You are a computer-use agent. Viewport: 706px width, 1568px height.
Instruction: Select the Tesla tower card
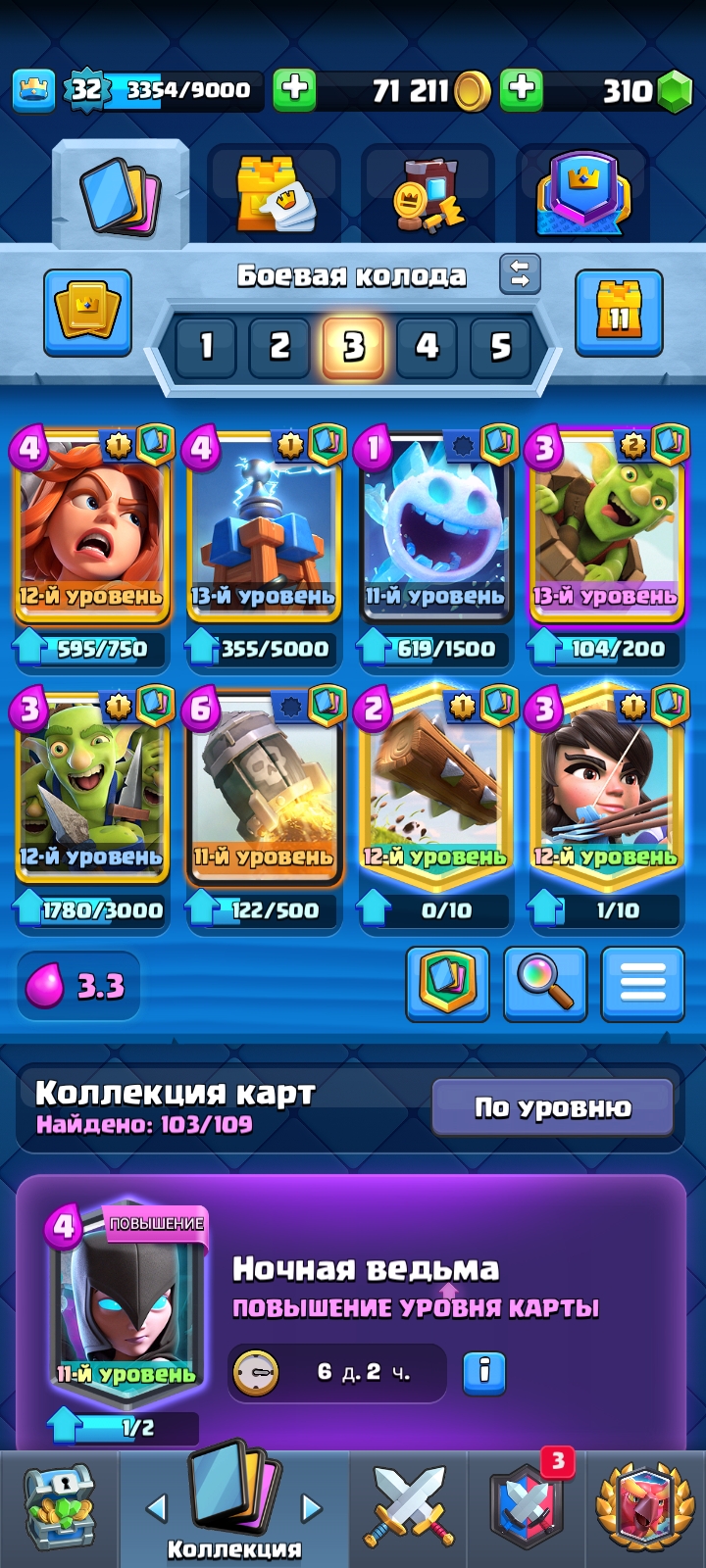coord(263,529)
